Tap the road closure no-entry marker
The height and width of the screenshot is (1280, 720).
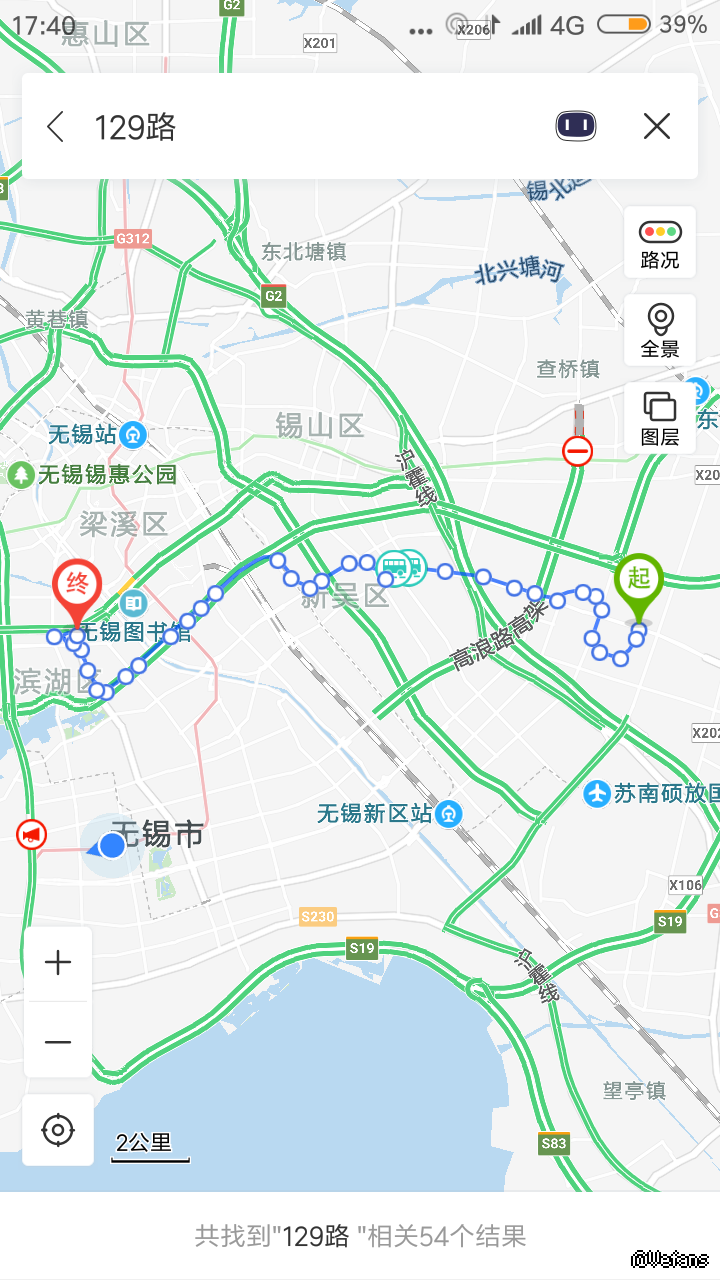coord(578,451)
